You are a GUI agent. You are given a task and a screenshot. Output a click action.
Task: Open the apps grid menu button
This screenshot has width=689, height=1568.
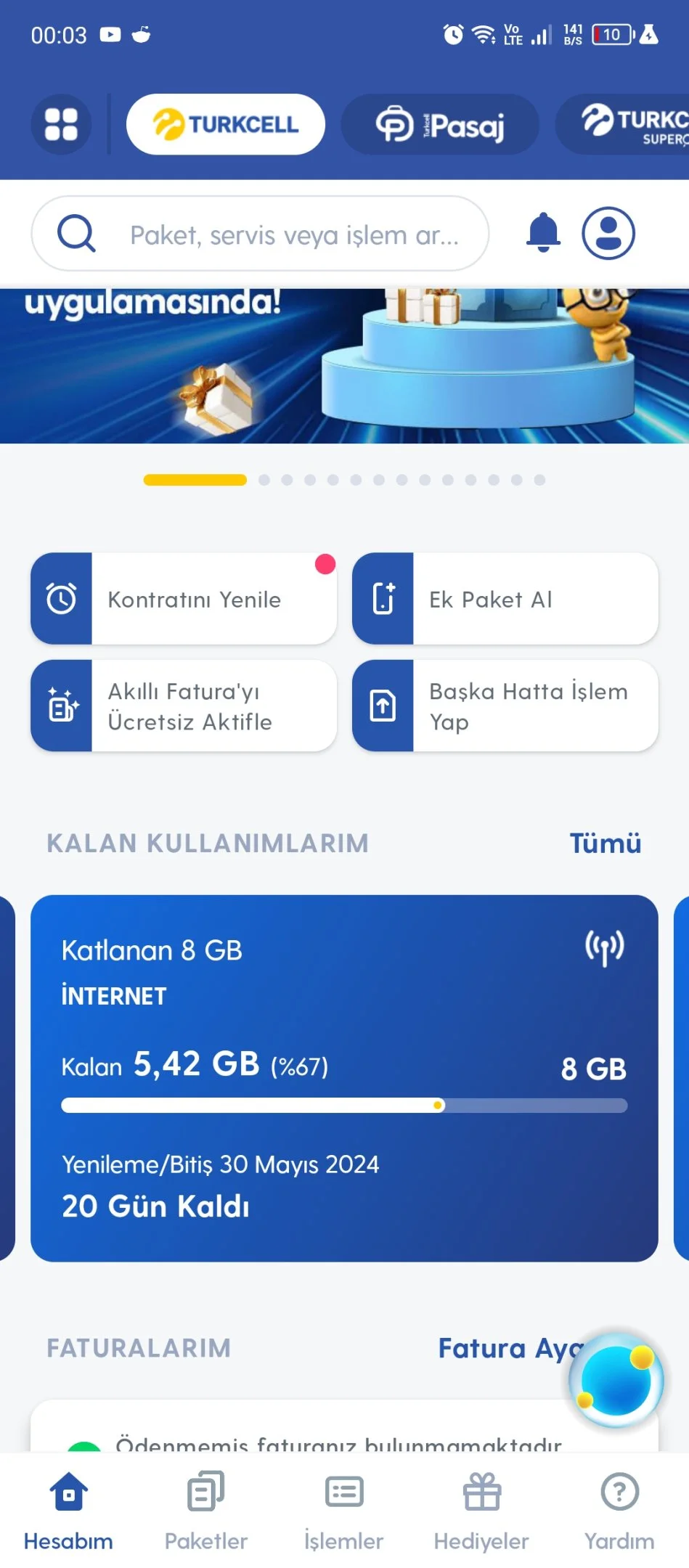click(x=61, y=124)
